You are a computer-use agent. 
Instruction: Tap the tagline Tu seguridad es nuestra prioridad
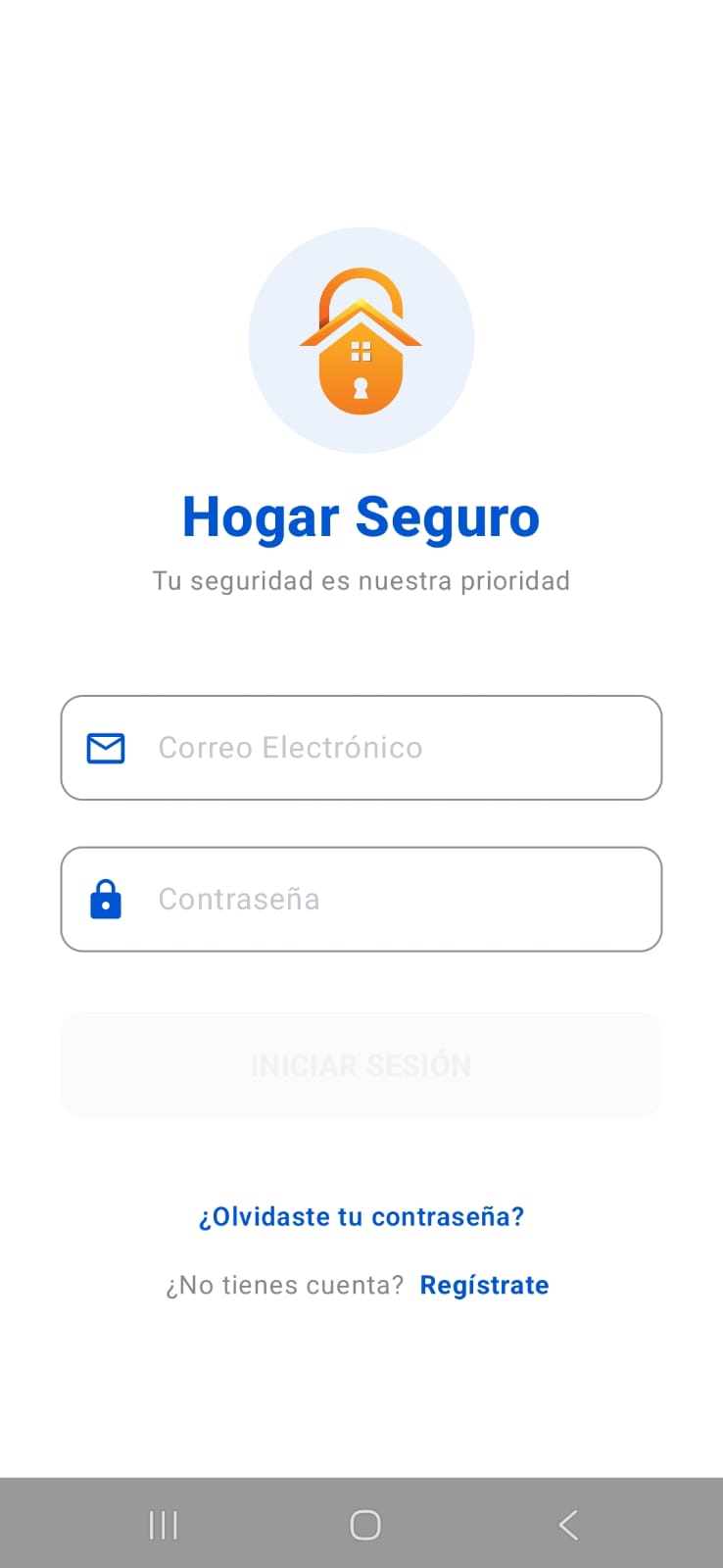pos(361,580)
